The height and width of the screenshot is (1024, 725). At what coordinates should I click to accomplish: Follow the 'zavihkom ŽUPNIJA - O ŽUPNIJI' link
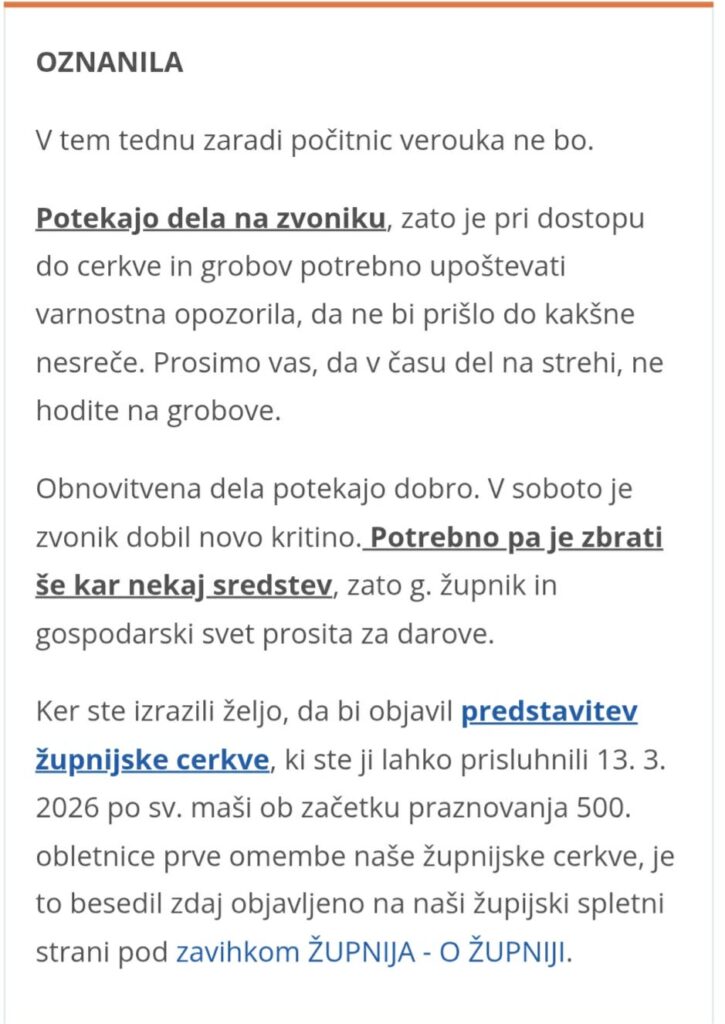point(371,953)
